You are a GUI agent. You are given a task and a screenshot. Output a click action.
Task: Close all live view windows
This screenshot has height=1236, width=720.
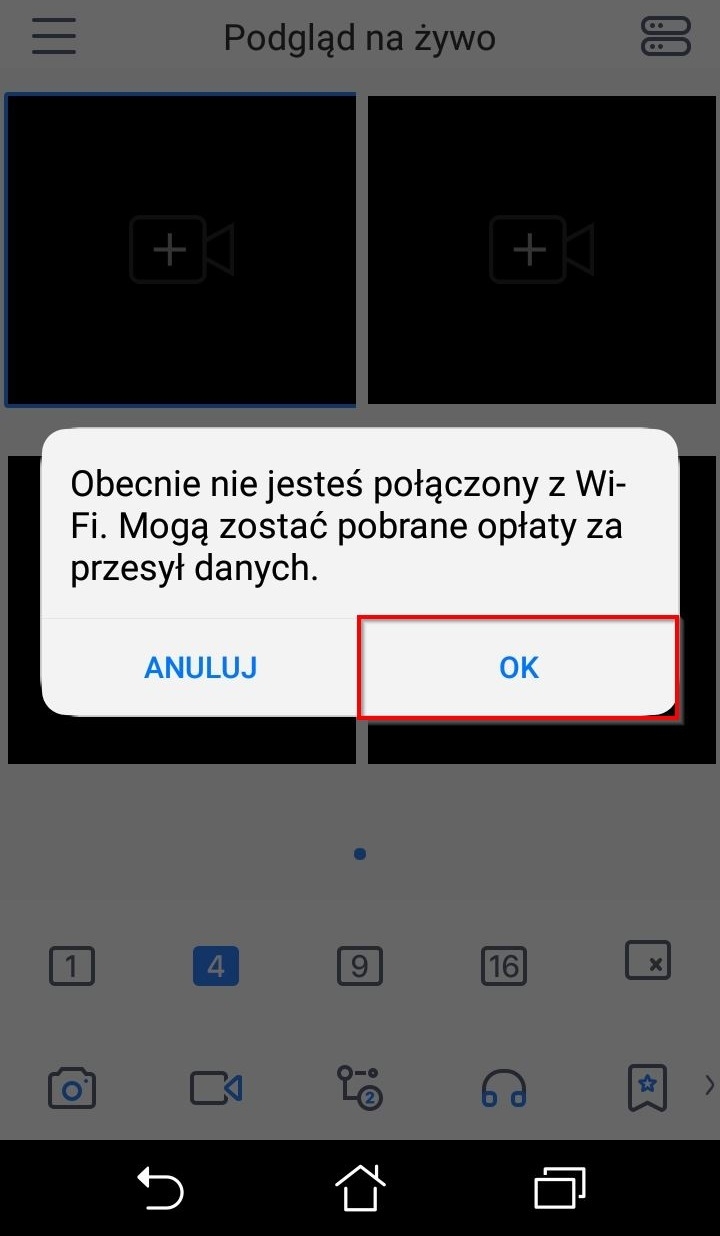click(x=647, y=962)
